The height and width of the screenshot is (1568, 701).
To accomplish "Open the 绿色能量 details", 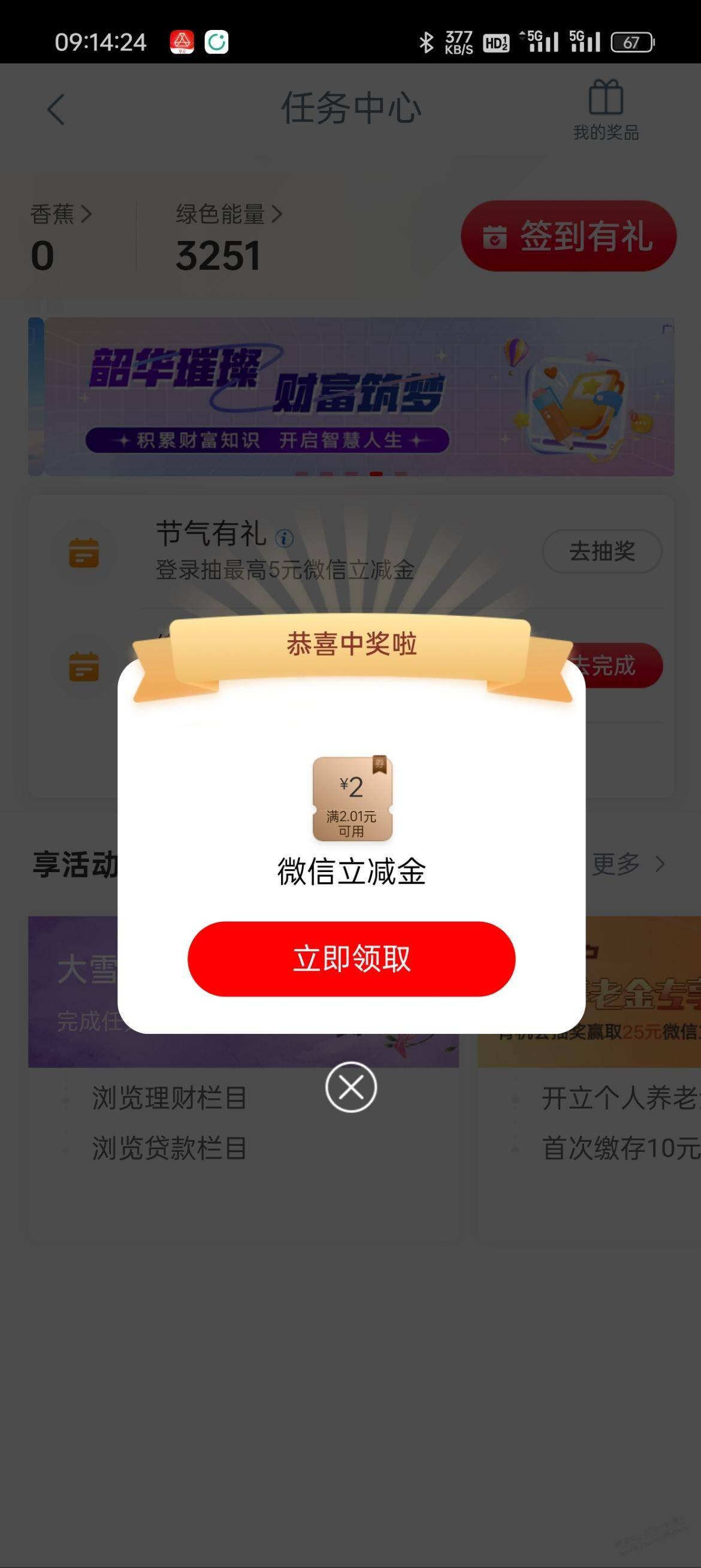I will coord(229,214).
